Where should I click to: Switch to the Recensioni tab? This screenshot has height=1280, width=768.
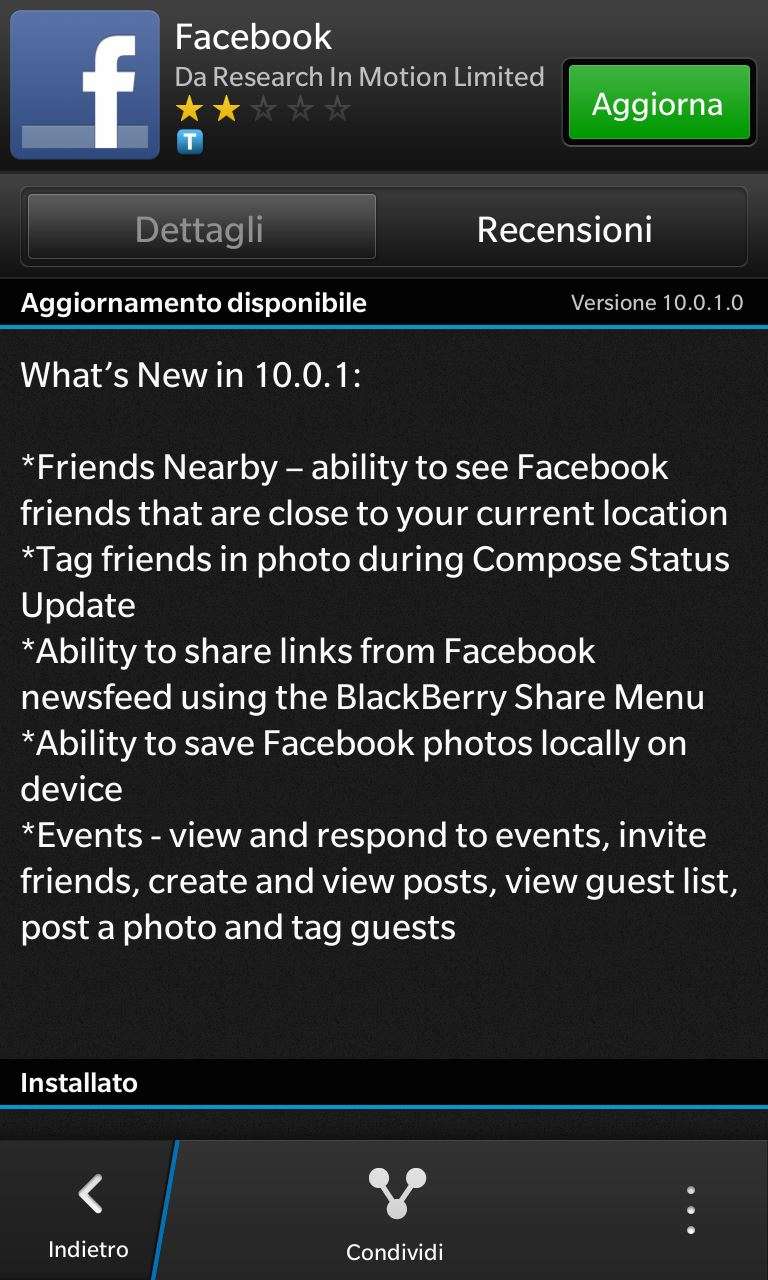pyautogui.click(x=564, y=228)
